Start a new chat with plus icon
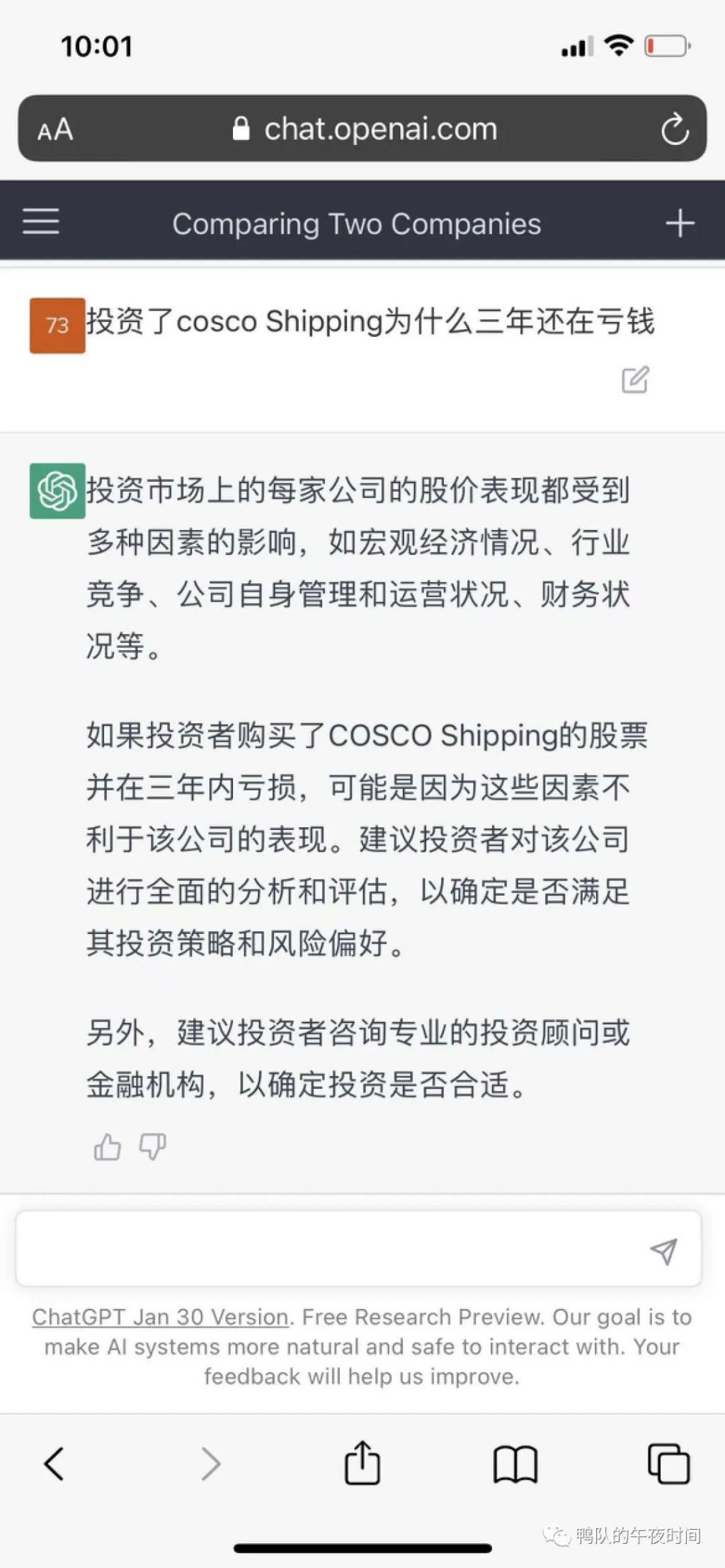 pyautogui.click(x=680, y=223)
